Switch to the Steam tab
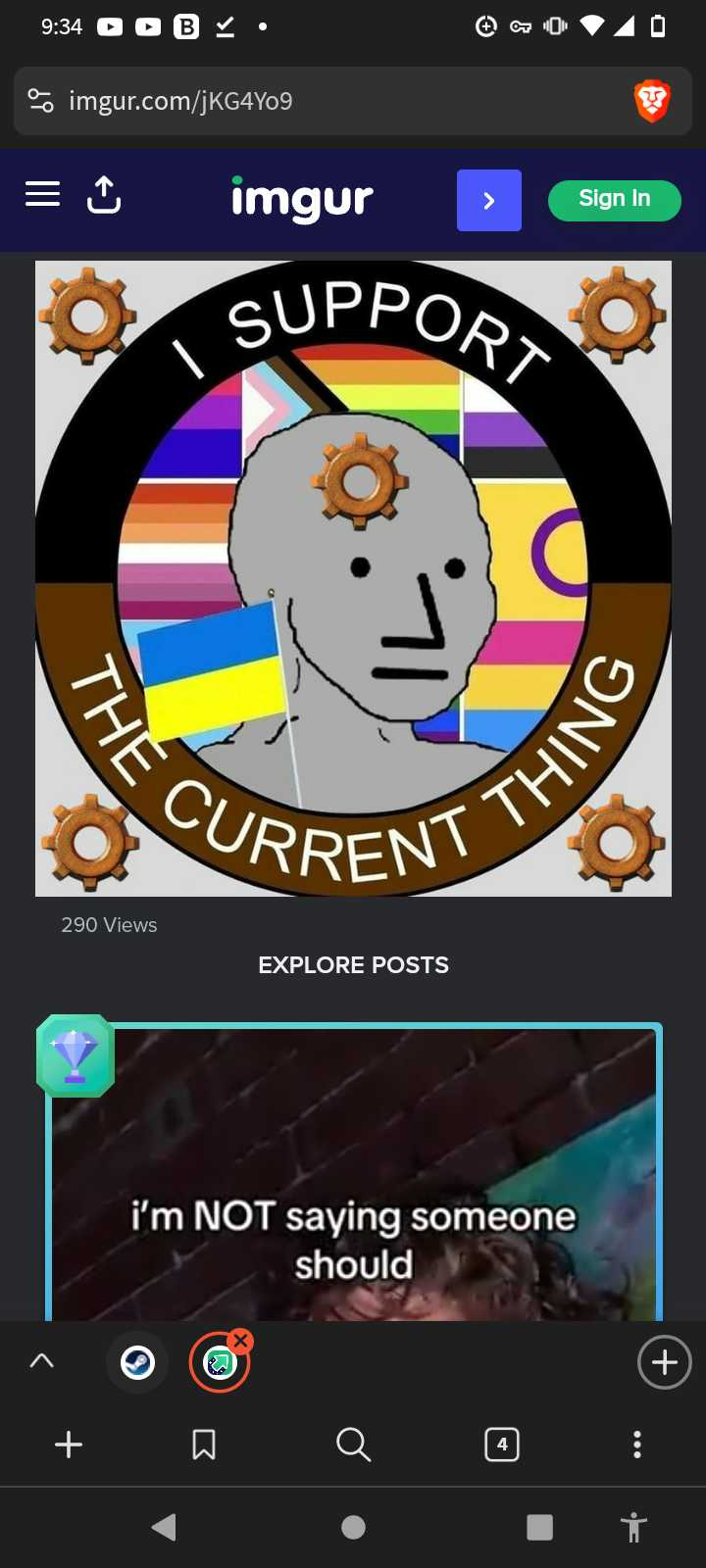 pyautogui.click(x=137, y=1362)
